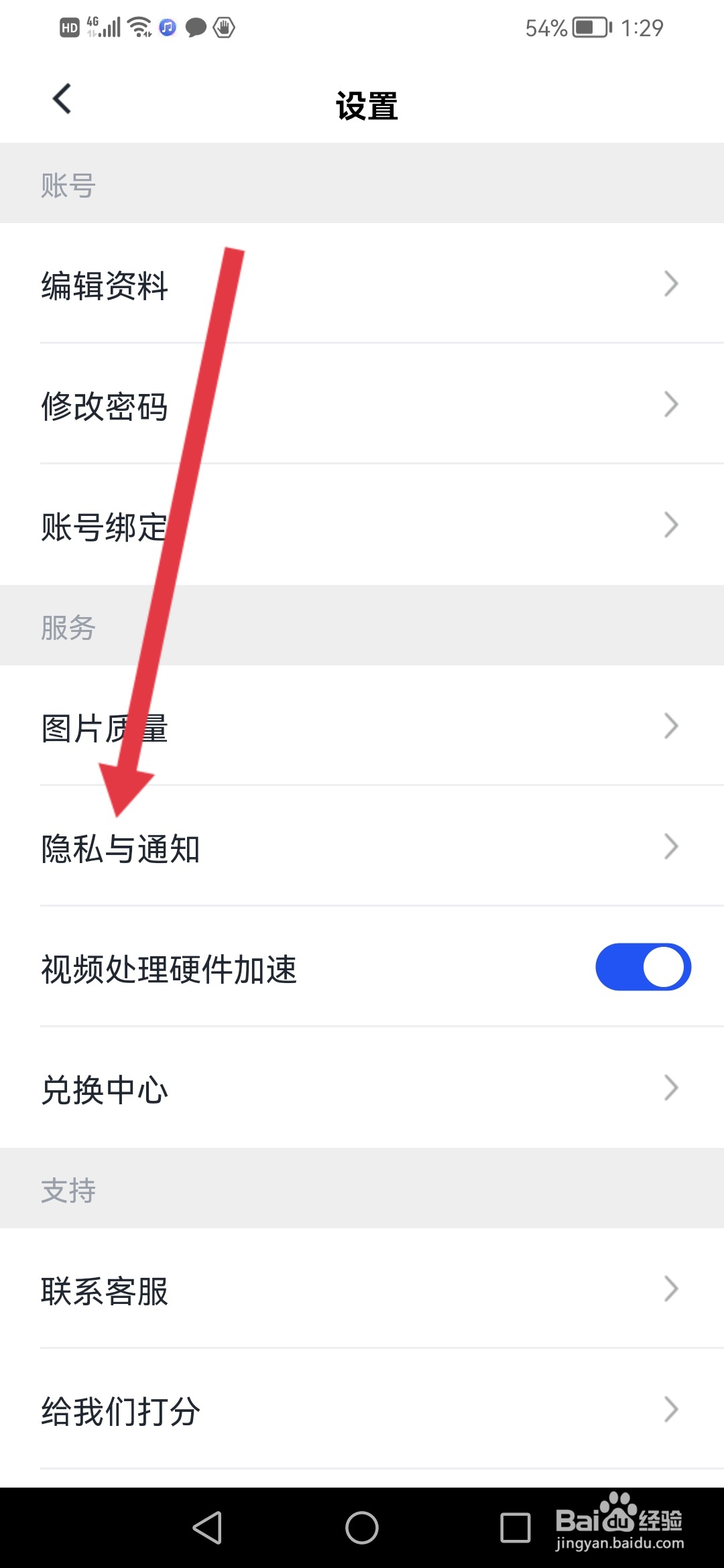724x1568 pixels.
Task: Open 兑换中心
Action: tap(362, 1089)
